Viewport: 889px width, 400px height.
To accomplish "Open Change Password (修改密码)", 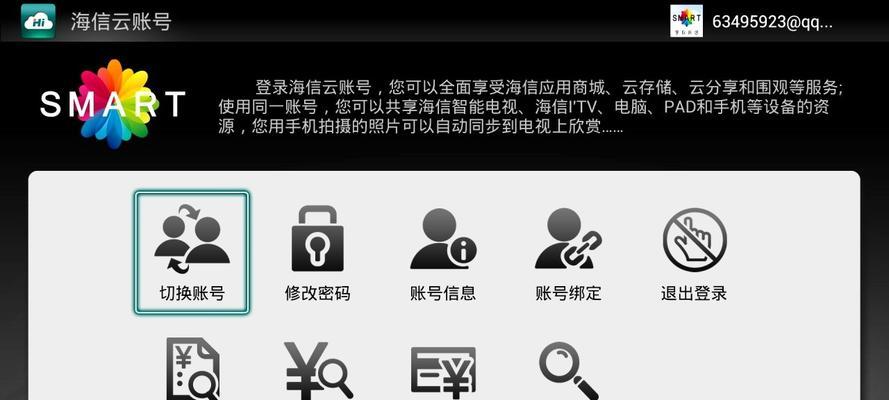I will point(317,252).
